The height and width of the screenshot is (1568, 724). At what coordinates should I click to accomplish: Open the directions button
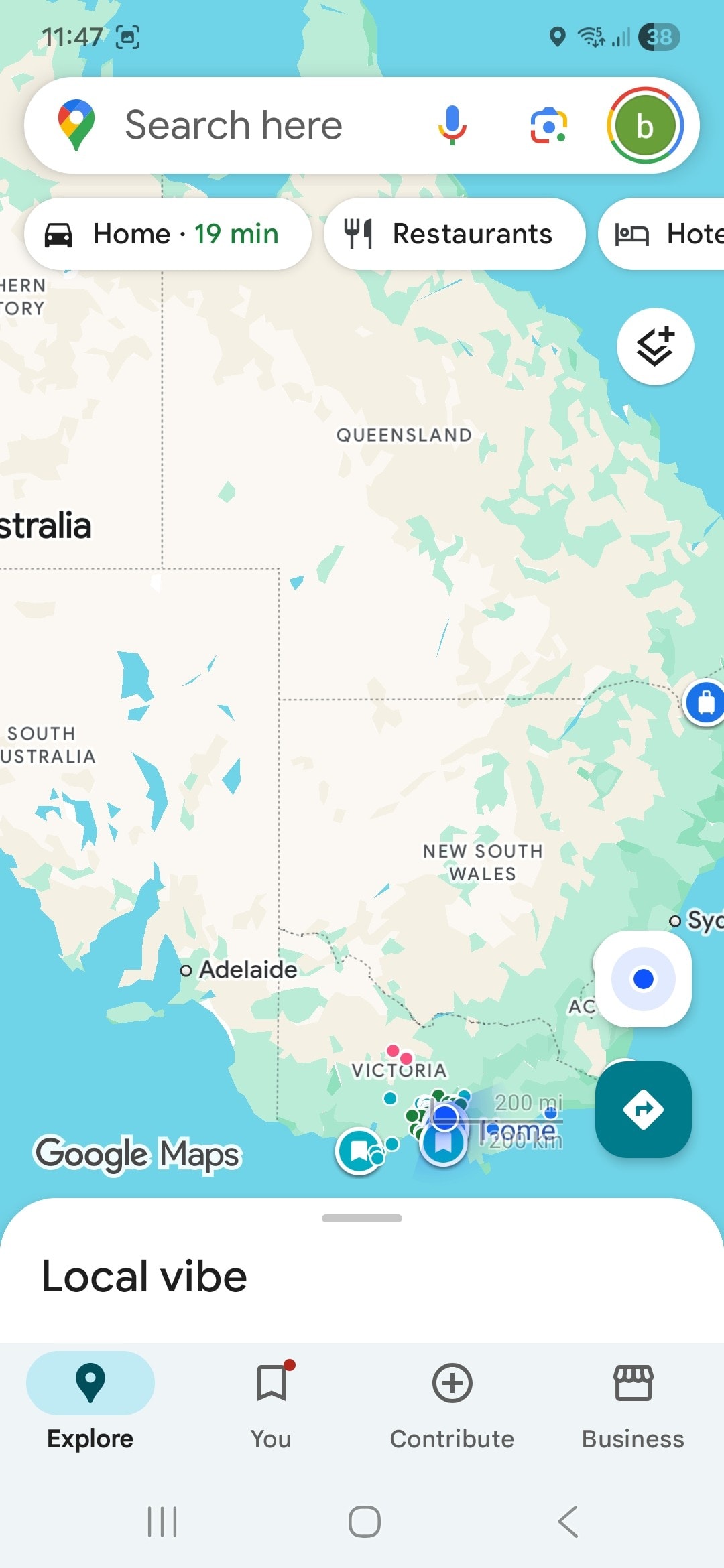[x=643, y=1110]
